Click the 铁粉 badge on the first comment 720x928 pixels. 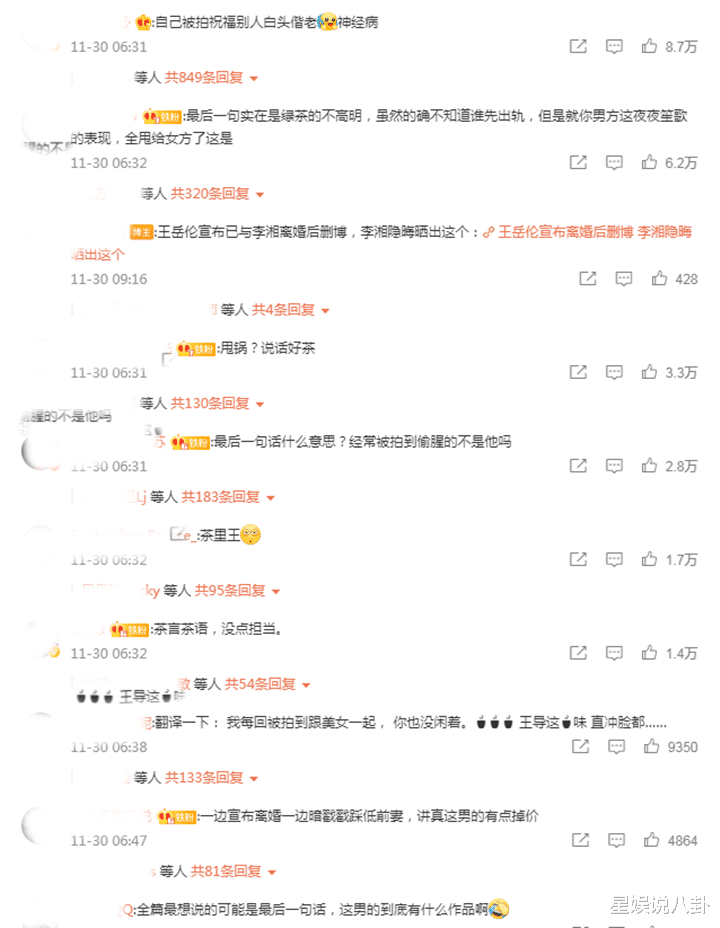[x=160, y=113]
